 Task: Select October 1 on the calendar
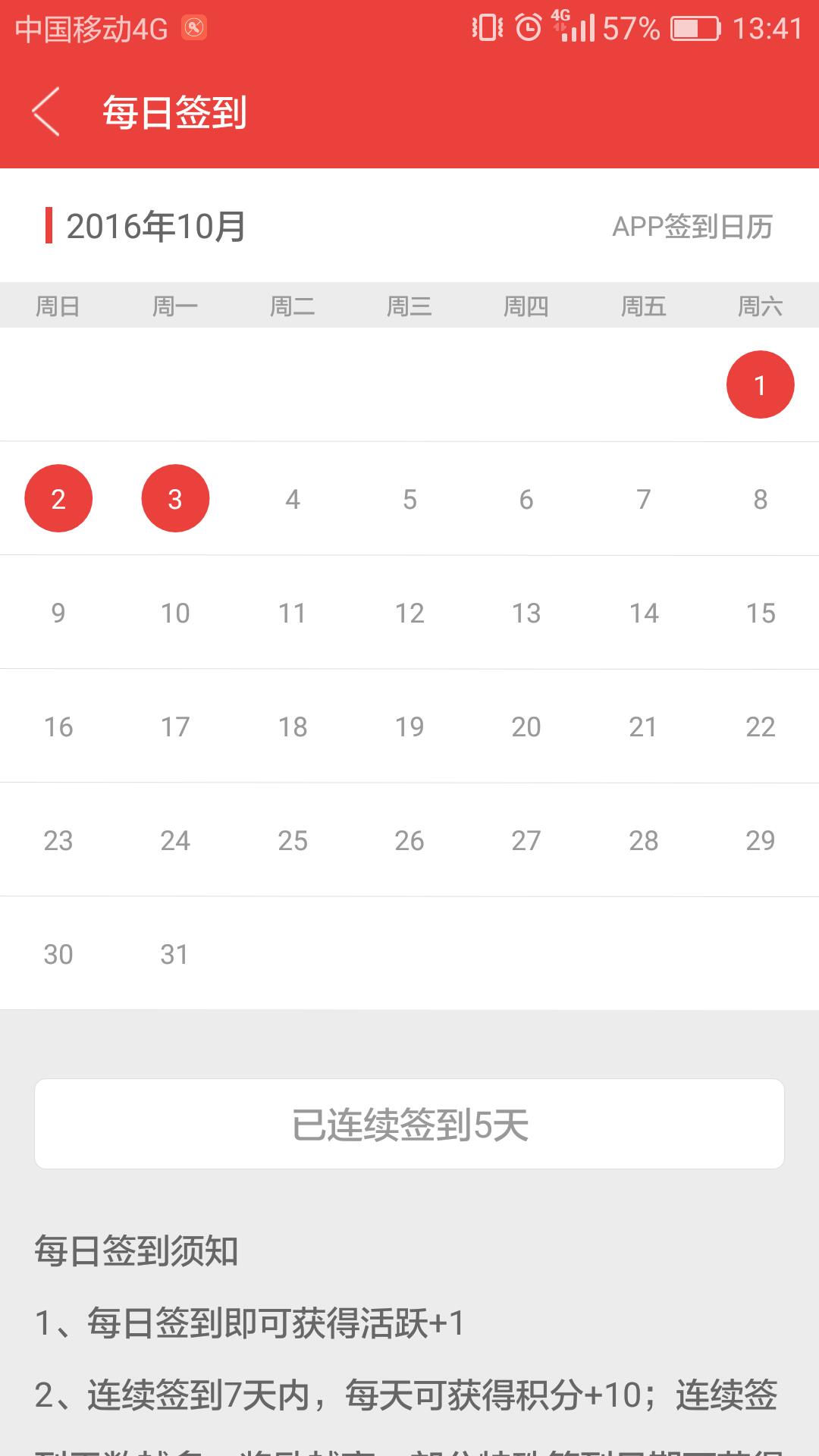(760, 385)
